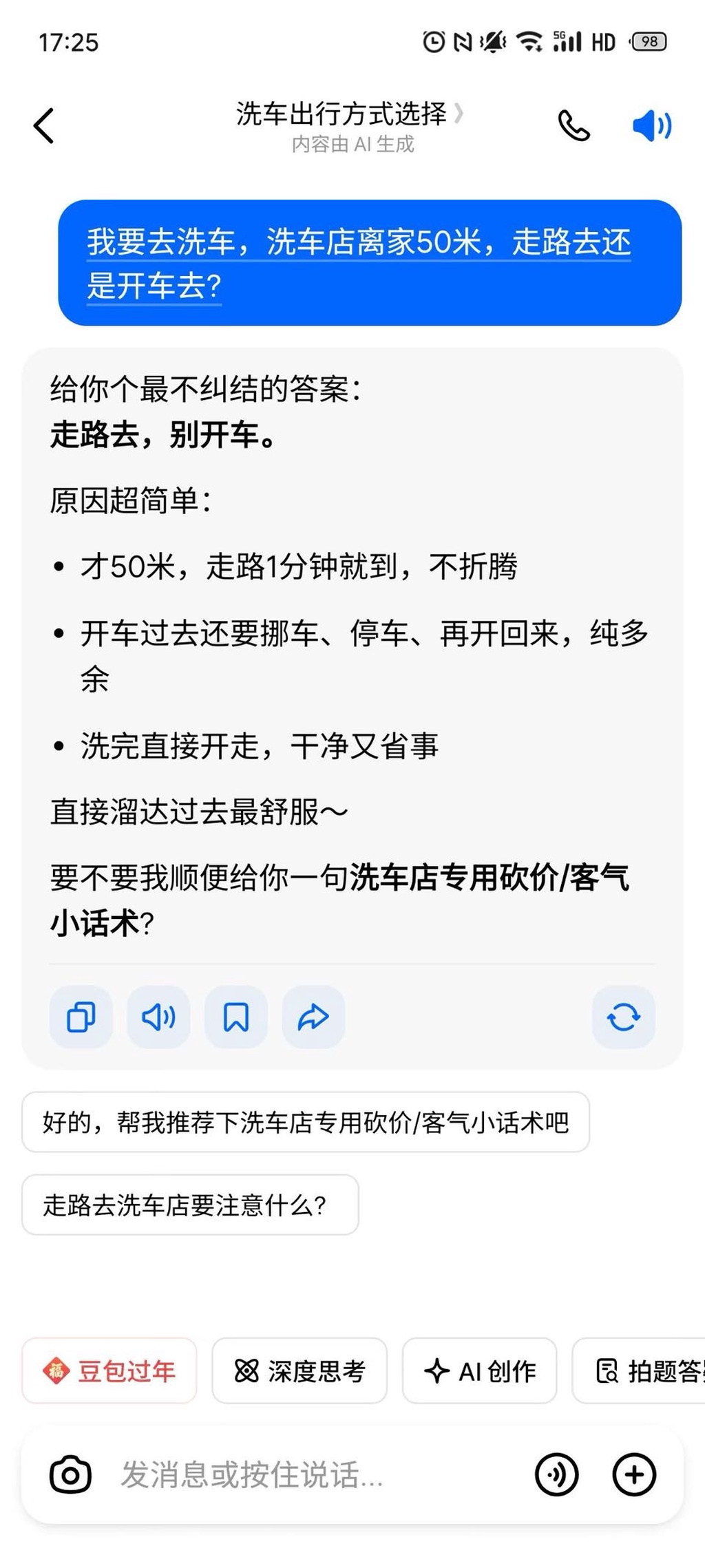705x1568 pixels.
Task: Read the AI reply aloud
Action: point(158,1017)
